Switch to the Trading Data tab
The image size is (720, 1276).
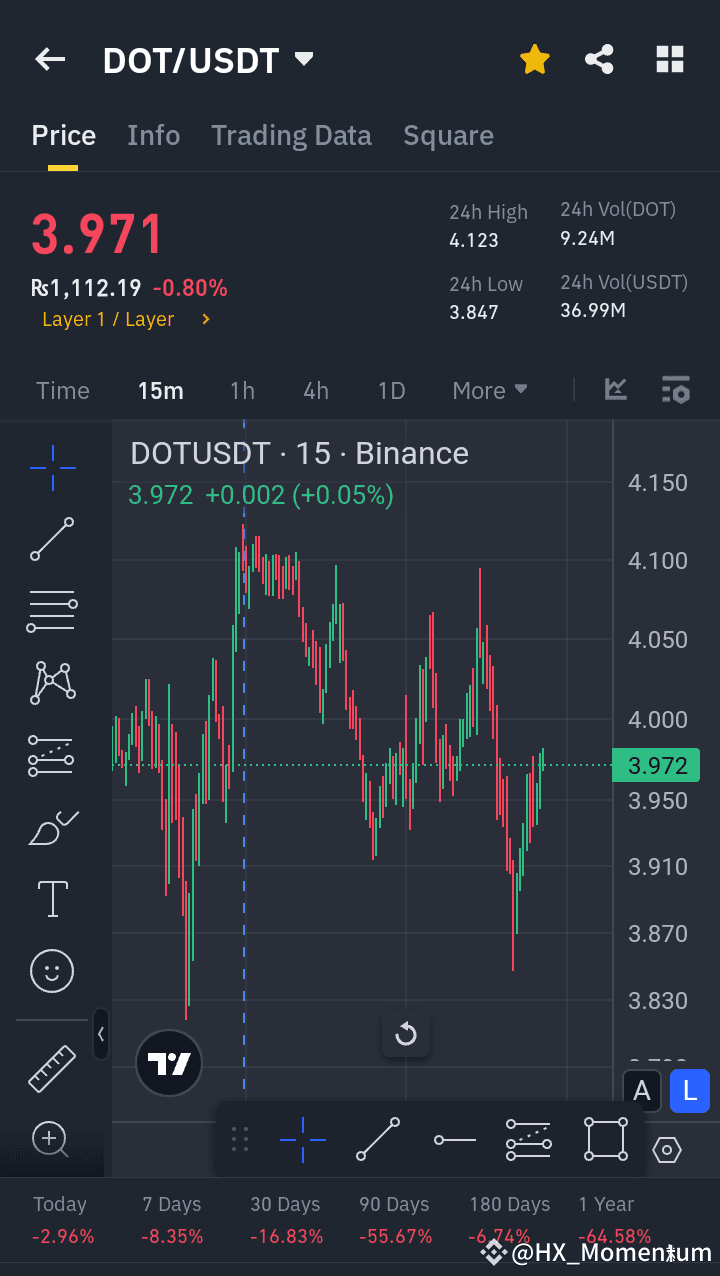tap(291, 135)
